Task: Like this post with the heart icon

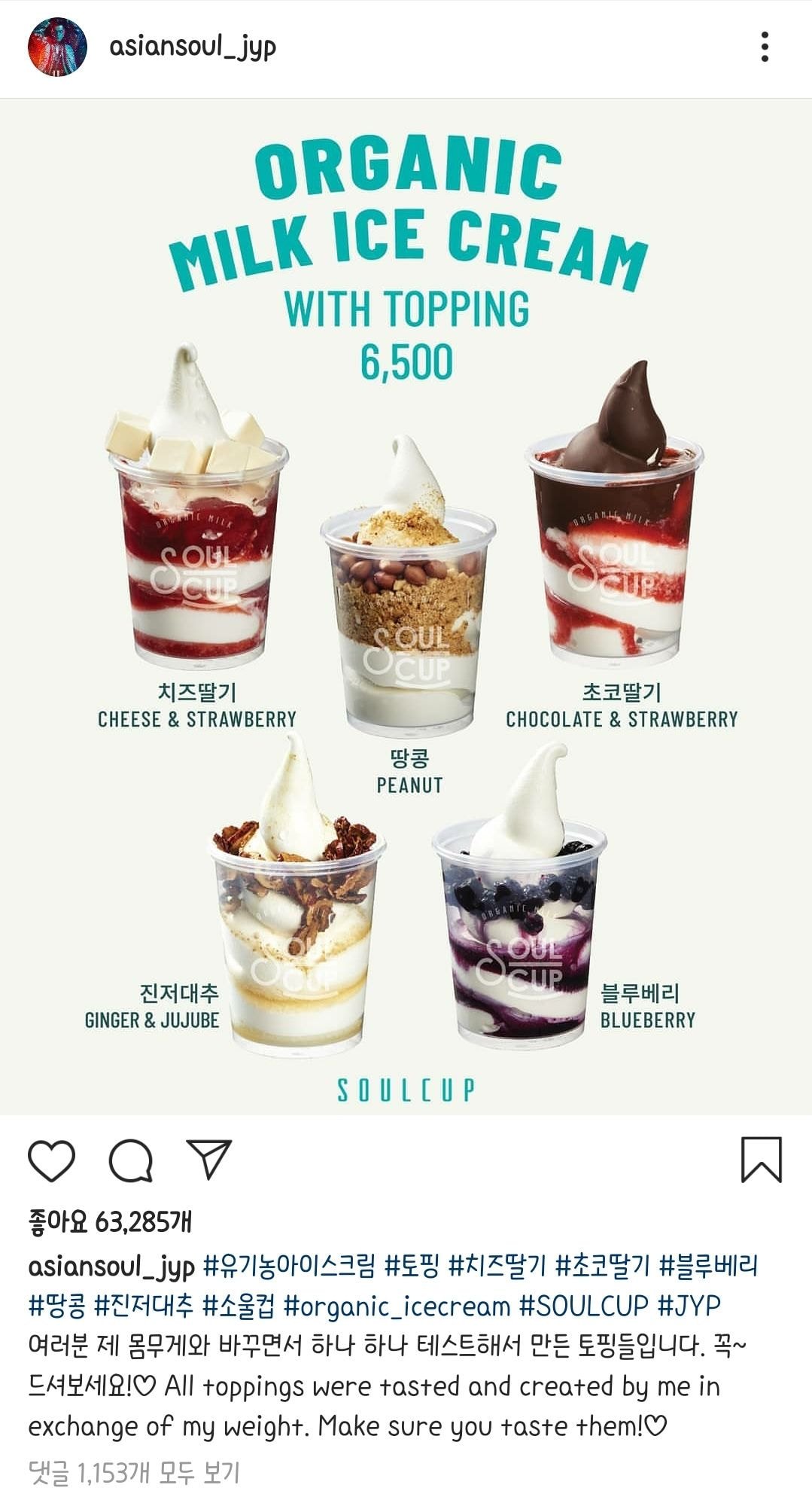Action: [51, 1160]
